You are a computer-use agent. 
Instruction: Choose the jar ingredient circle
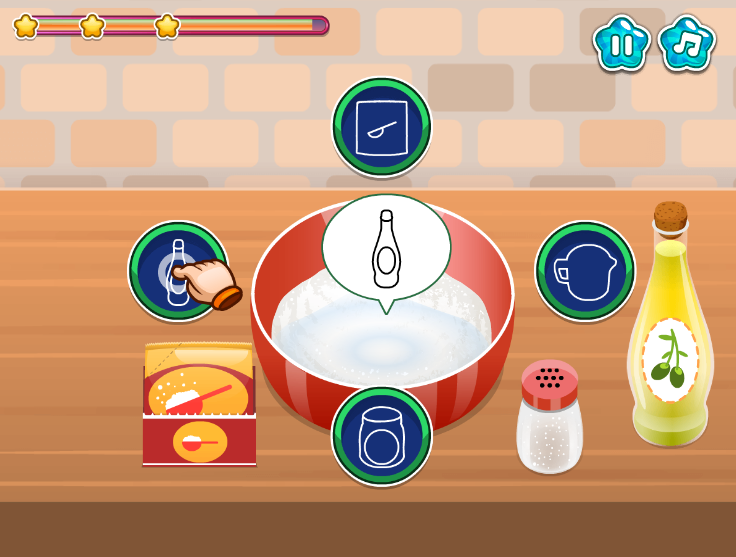[381, 435]
